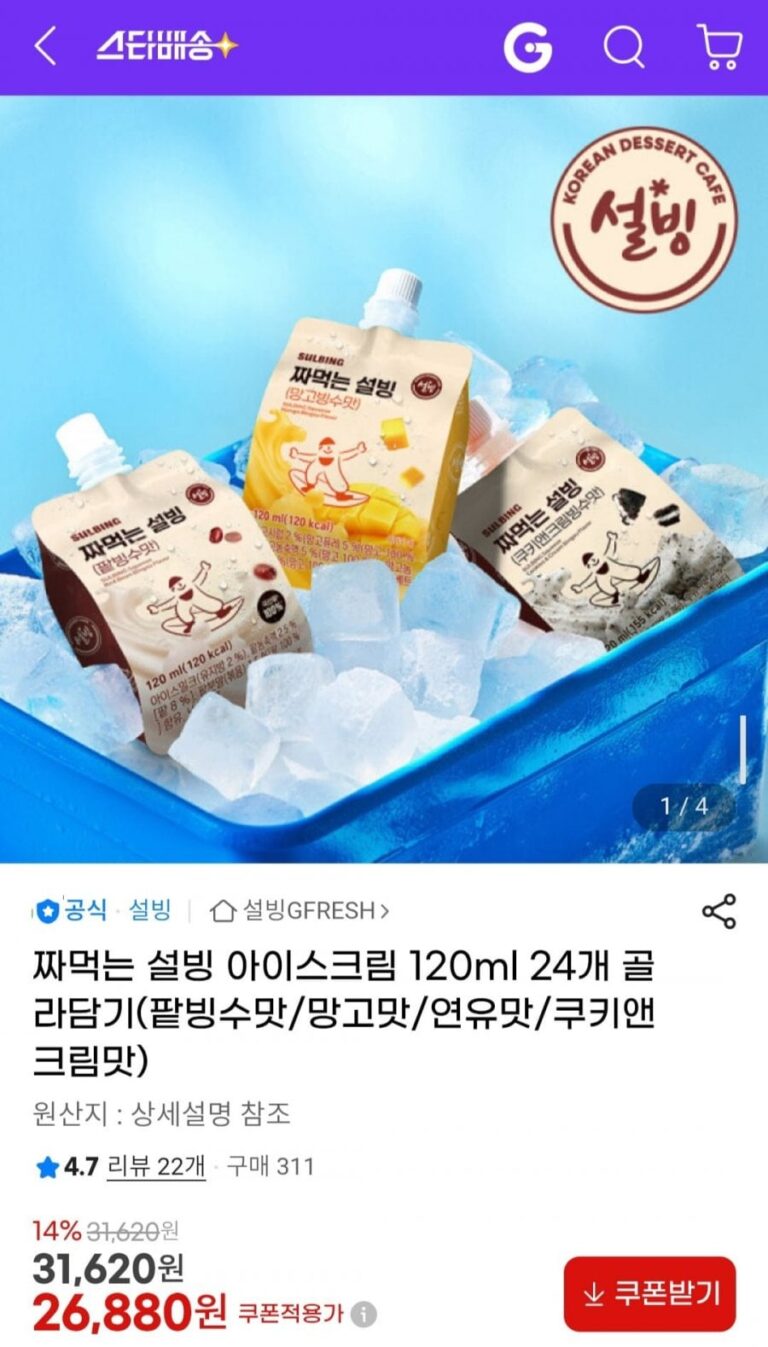Viewport: 768px width, 1347px height.
Task: Open the search magnifier
Action: coord(623,47)
